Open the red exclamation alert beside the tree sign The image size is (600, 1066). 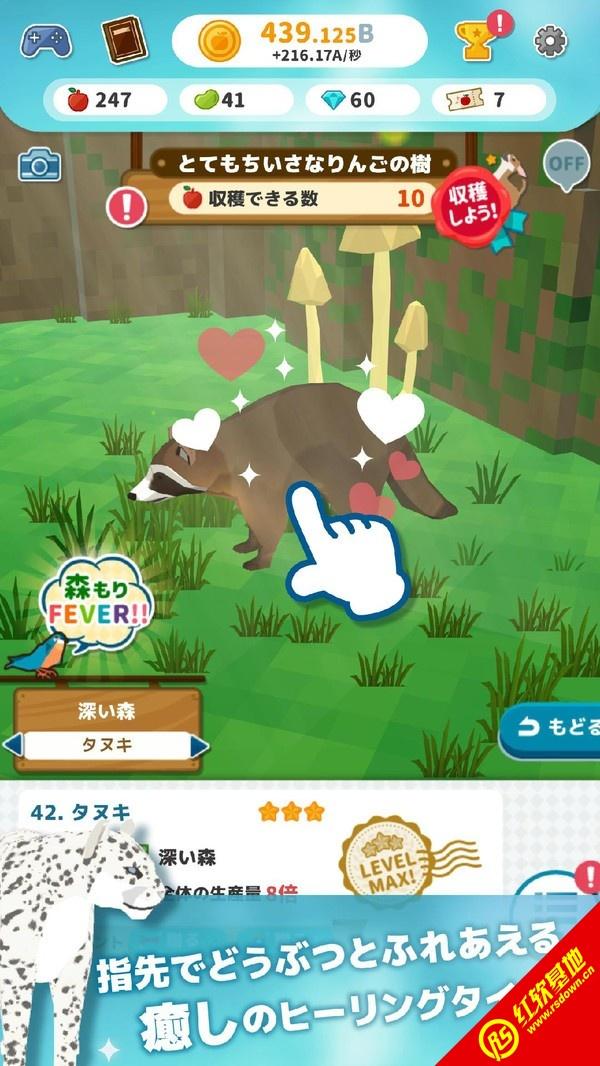tap(126, 207)
